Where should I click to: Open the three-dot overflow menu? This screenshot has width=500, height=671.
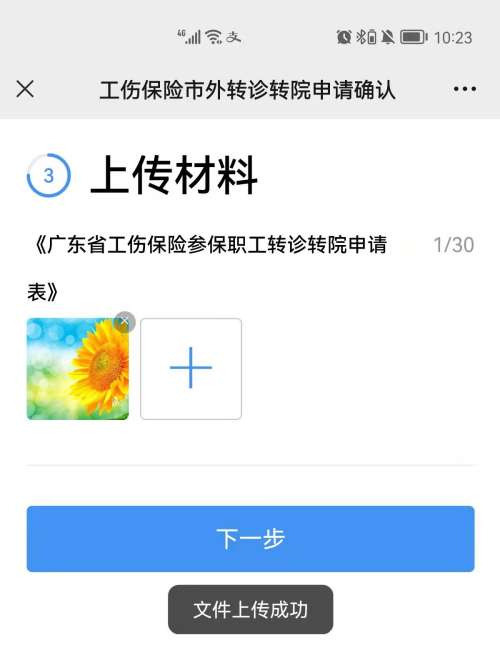[x=464, y=89]
